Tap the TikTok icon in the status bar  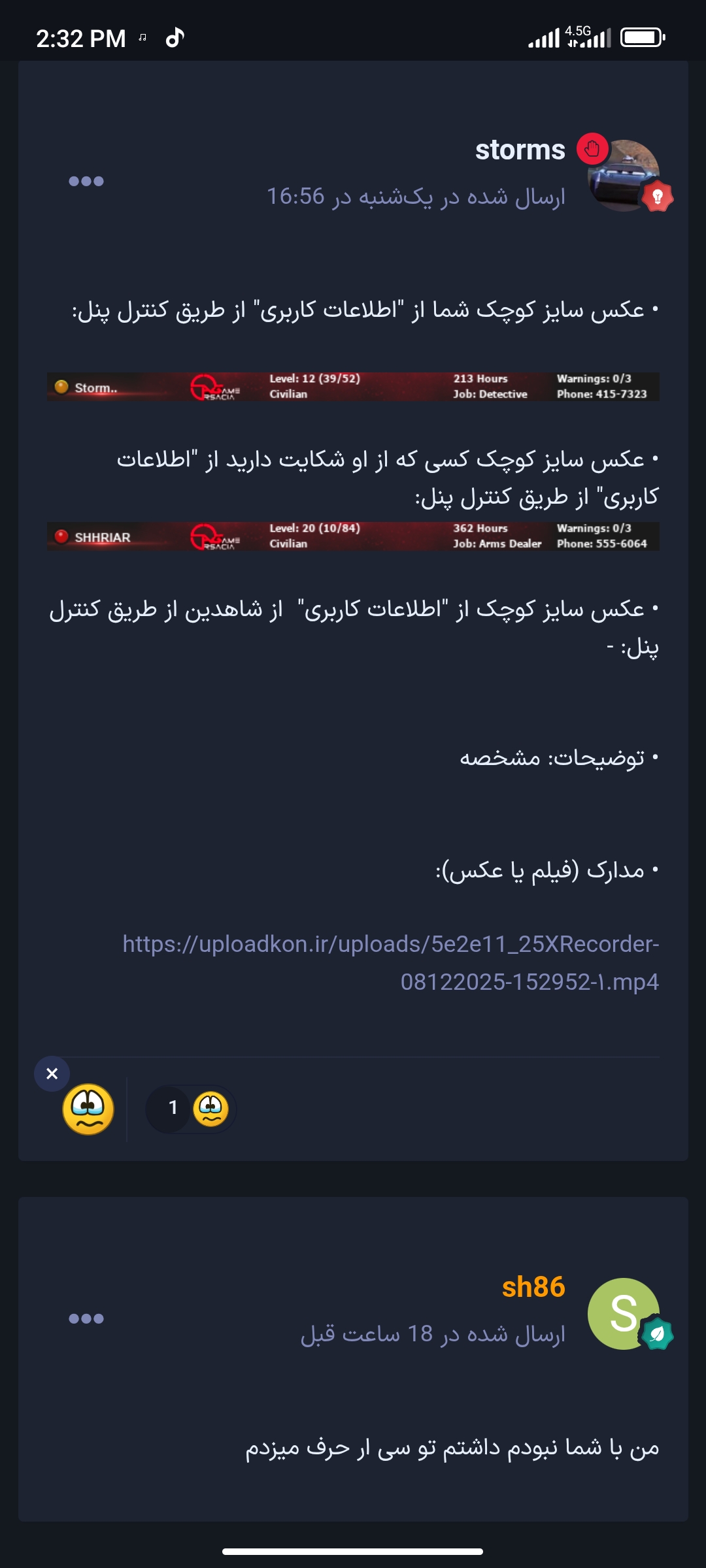point(174,37)
